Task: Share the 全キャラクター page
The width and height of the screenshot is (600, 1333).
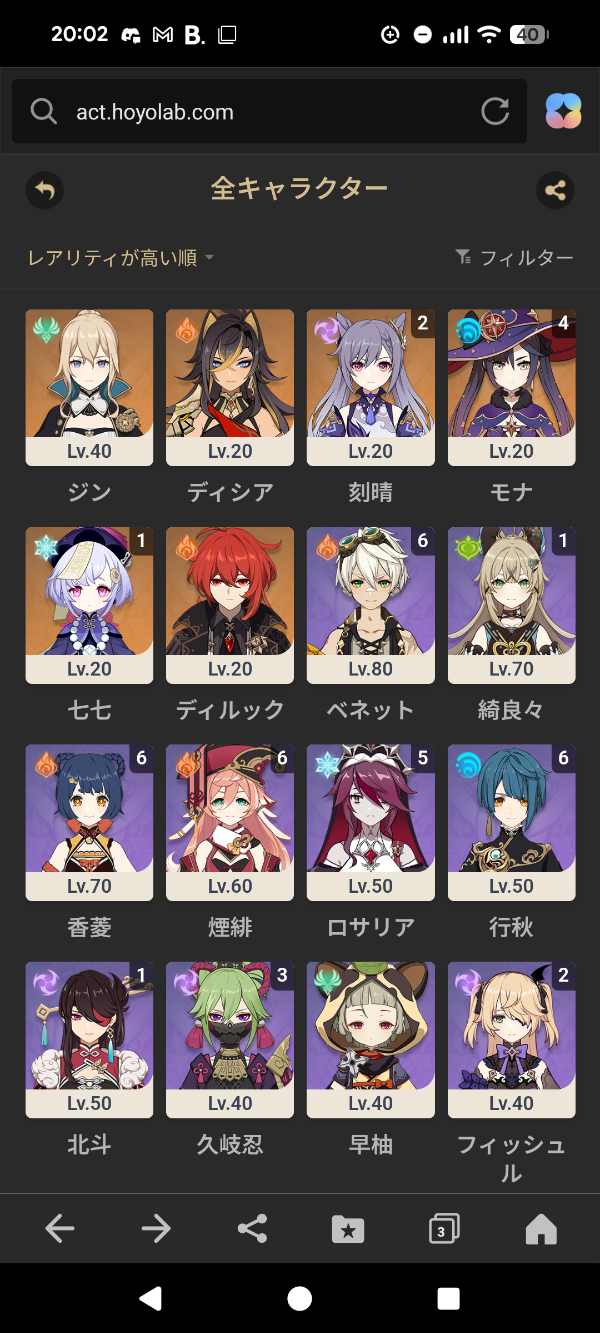Action: (555, 189)
